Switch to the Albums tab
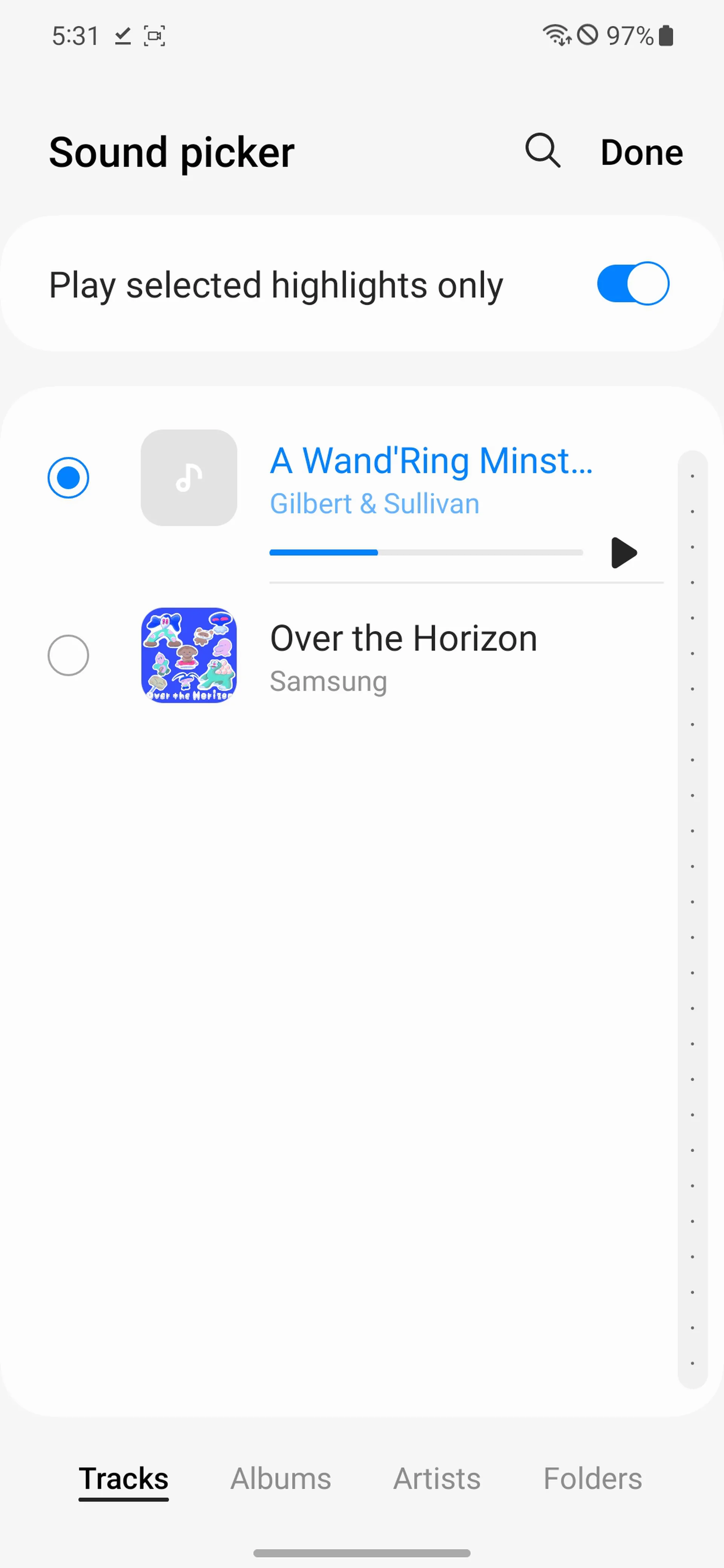Viewport: 724px width, 1568px height. 280,1479
